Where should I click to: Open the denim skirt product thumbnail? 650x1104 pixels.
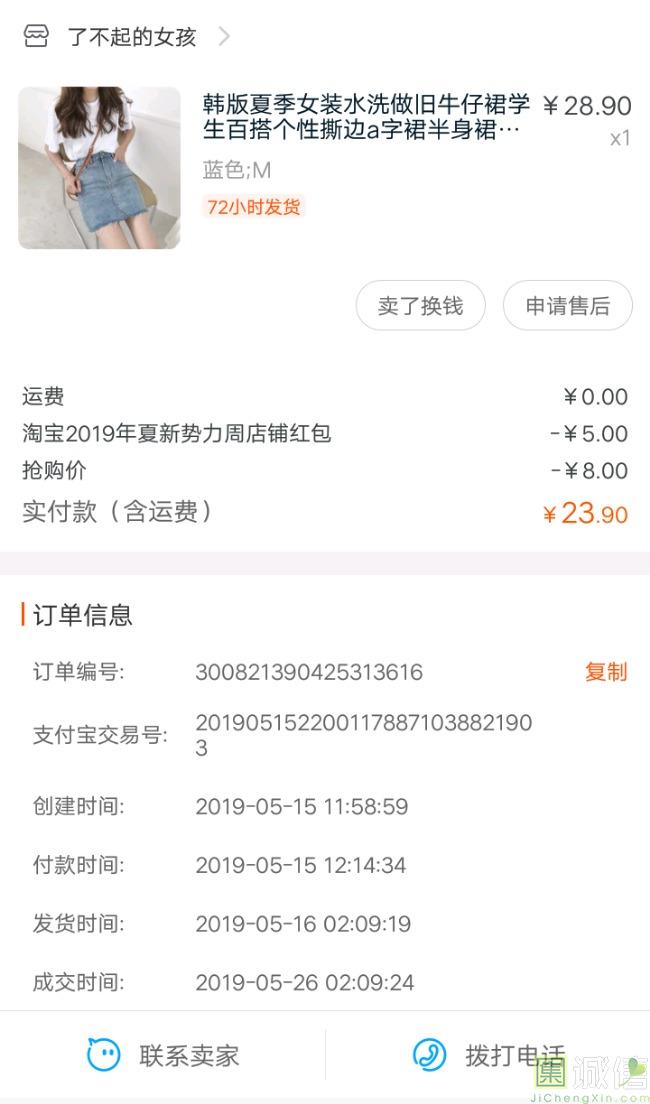(x=99, y=167)
